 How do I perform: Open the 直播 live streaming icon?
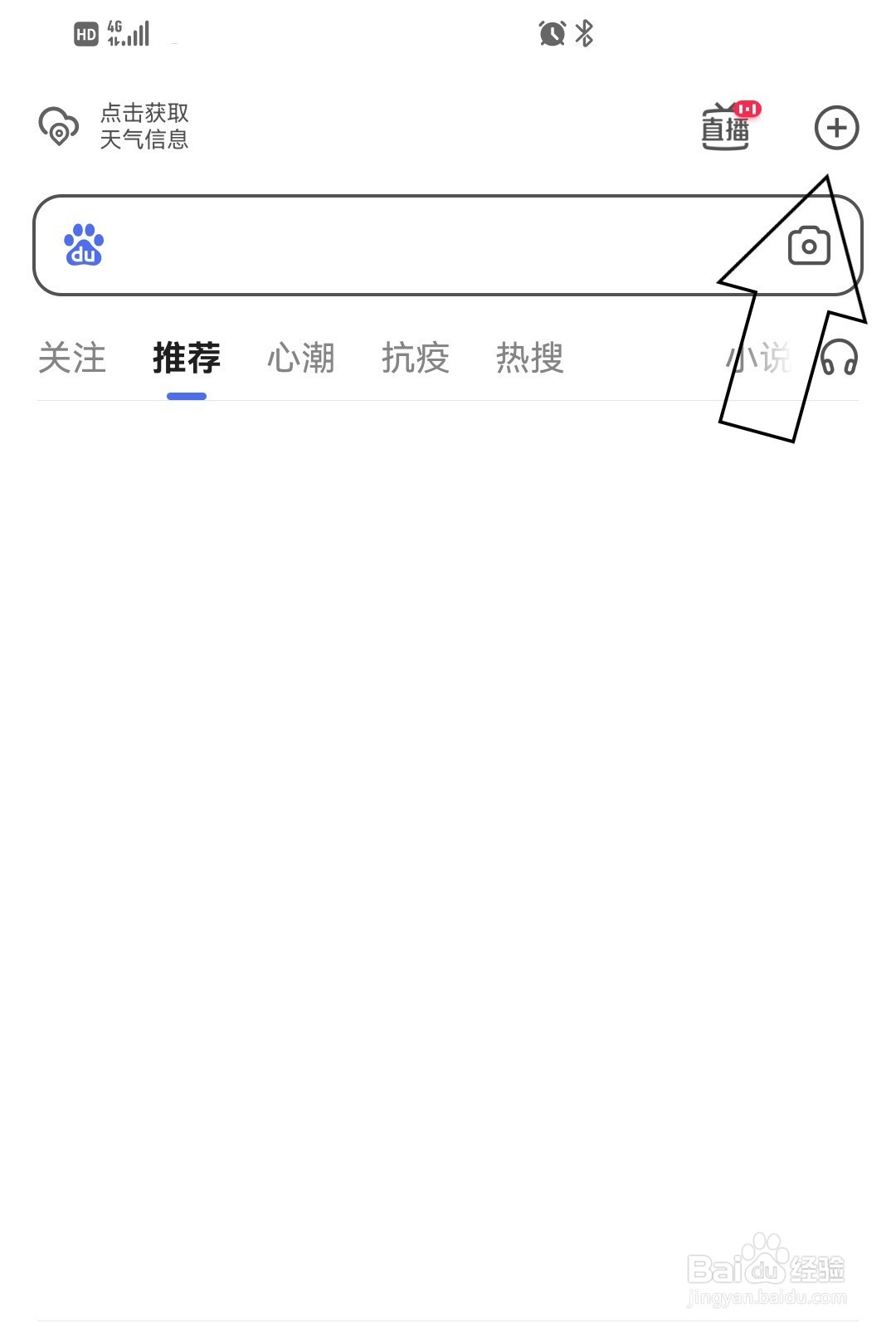tap(726, 129)
